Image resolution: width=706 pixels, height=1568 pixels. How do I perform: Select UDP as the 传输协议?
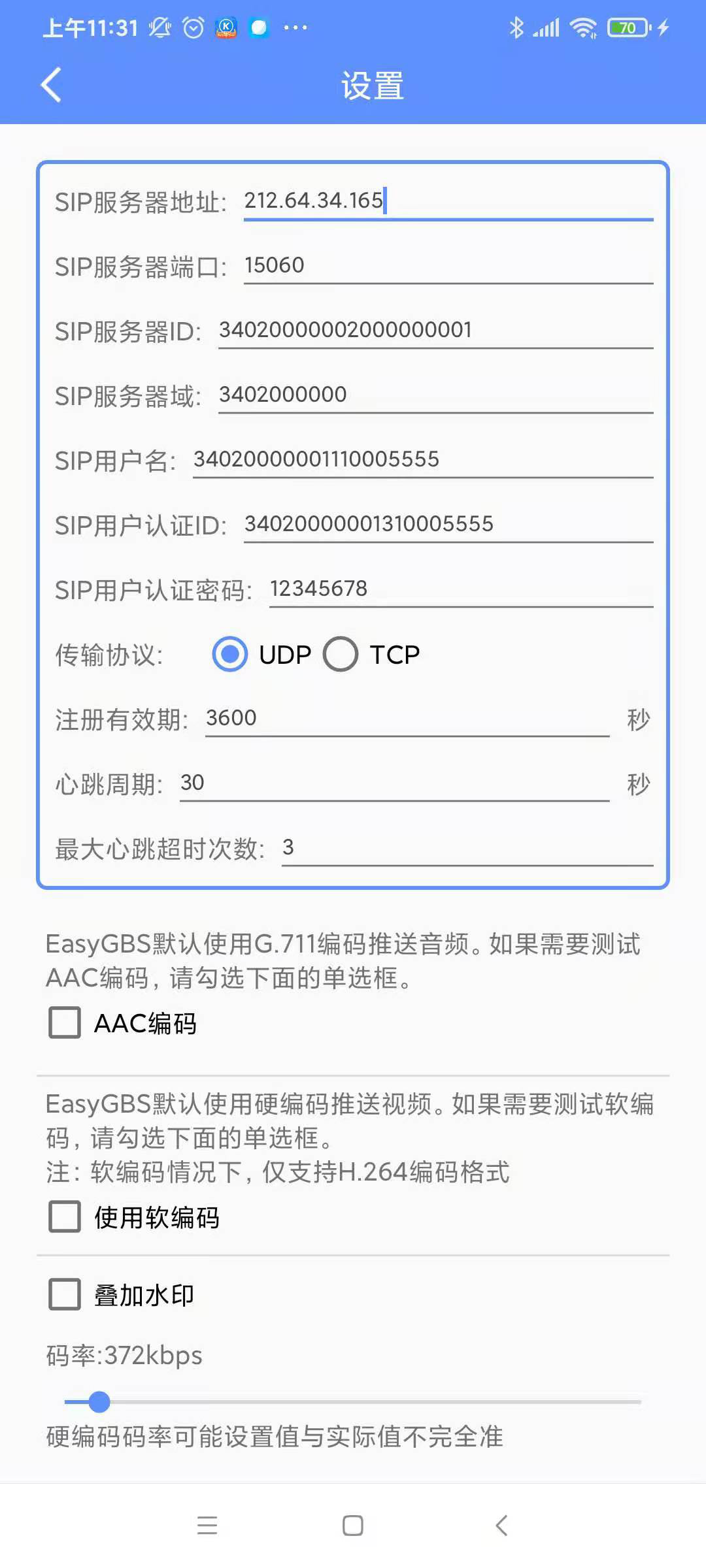[x=230, y=654]
